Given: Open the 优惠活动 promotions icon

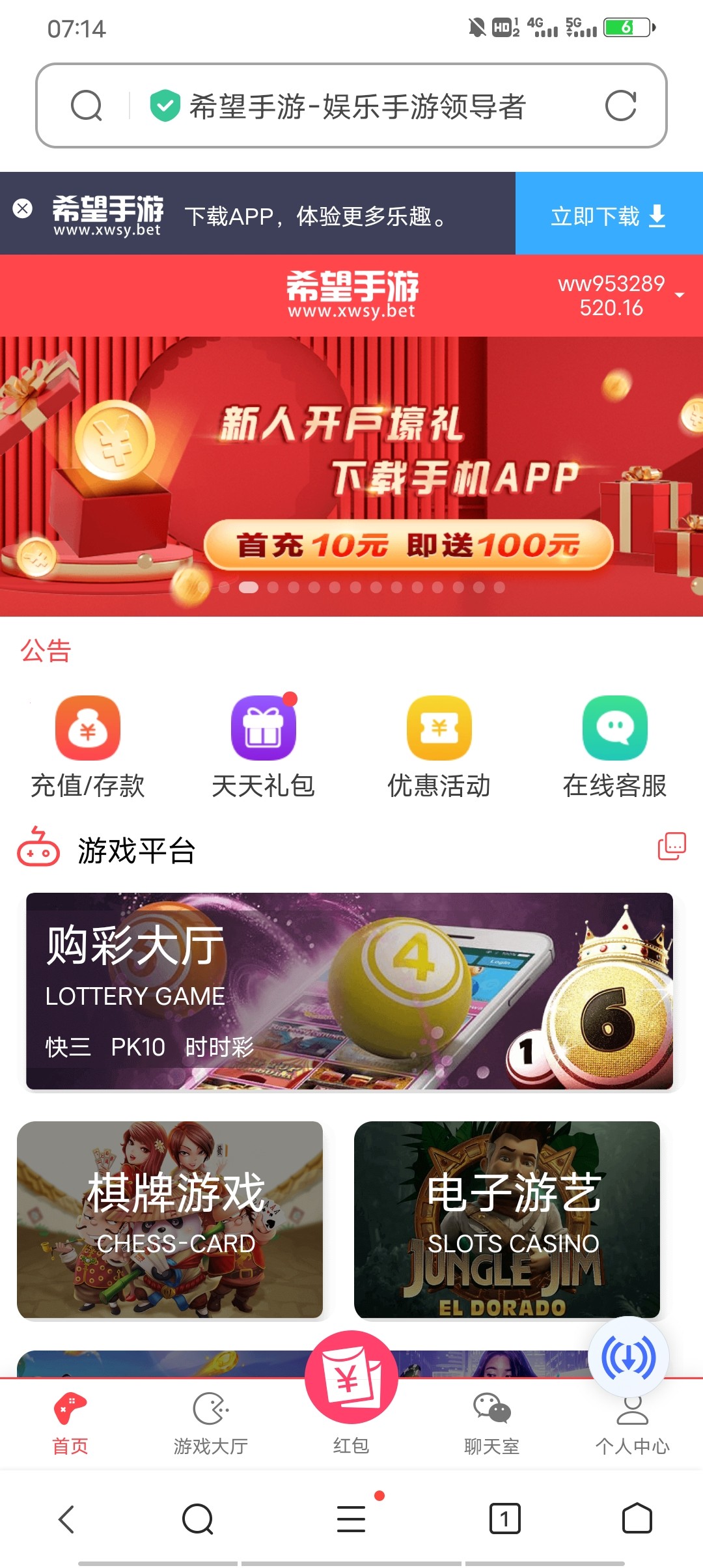Looking at the screenshot, I should (439, 729).
